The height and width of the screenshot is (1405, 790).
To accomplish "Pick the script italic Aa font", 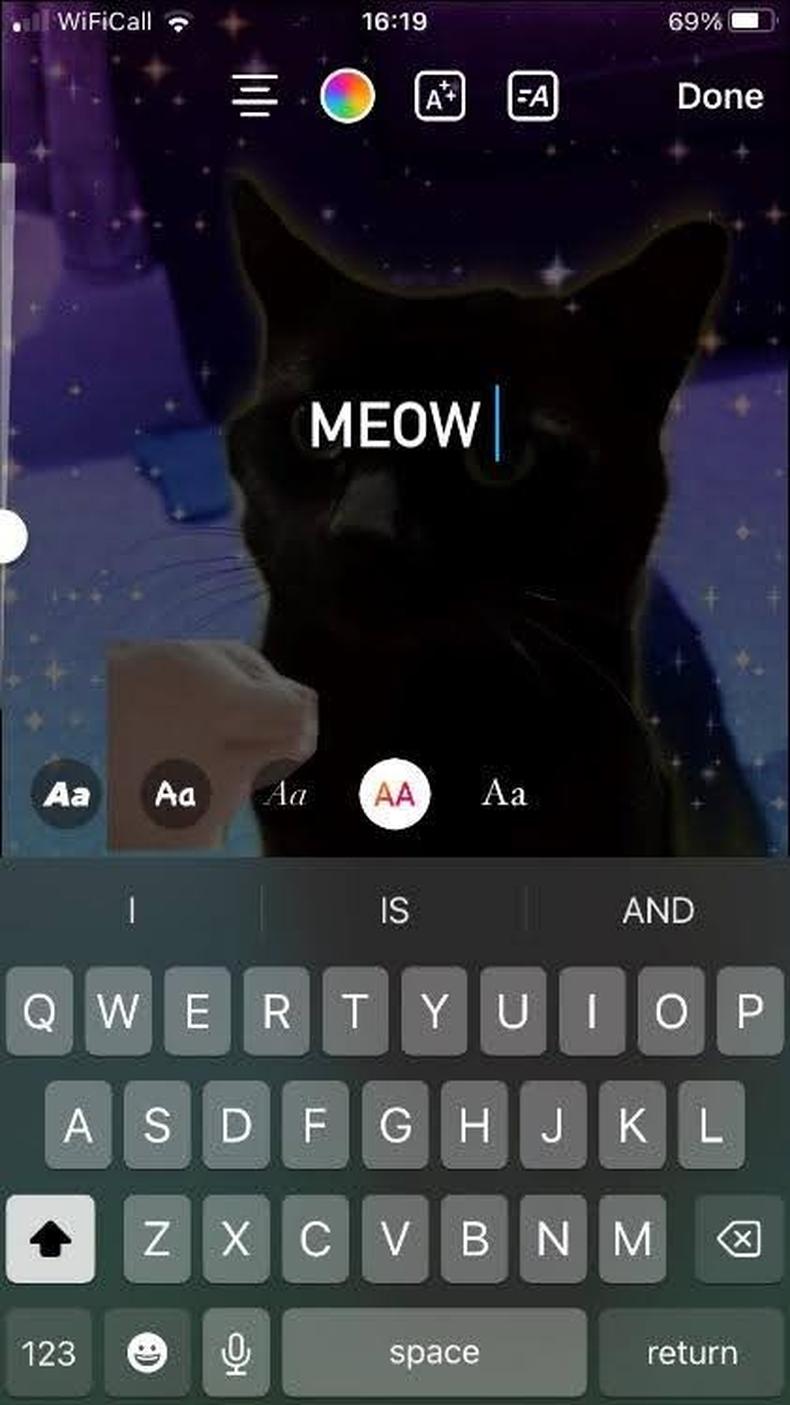I will pos(285,794).
